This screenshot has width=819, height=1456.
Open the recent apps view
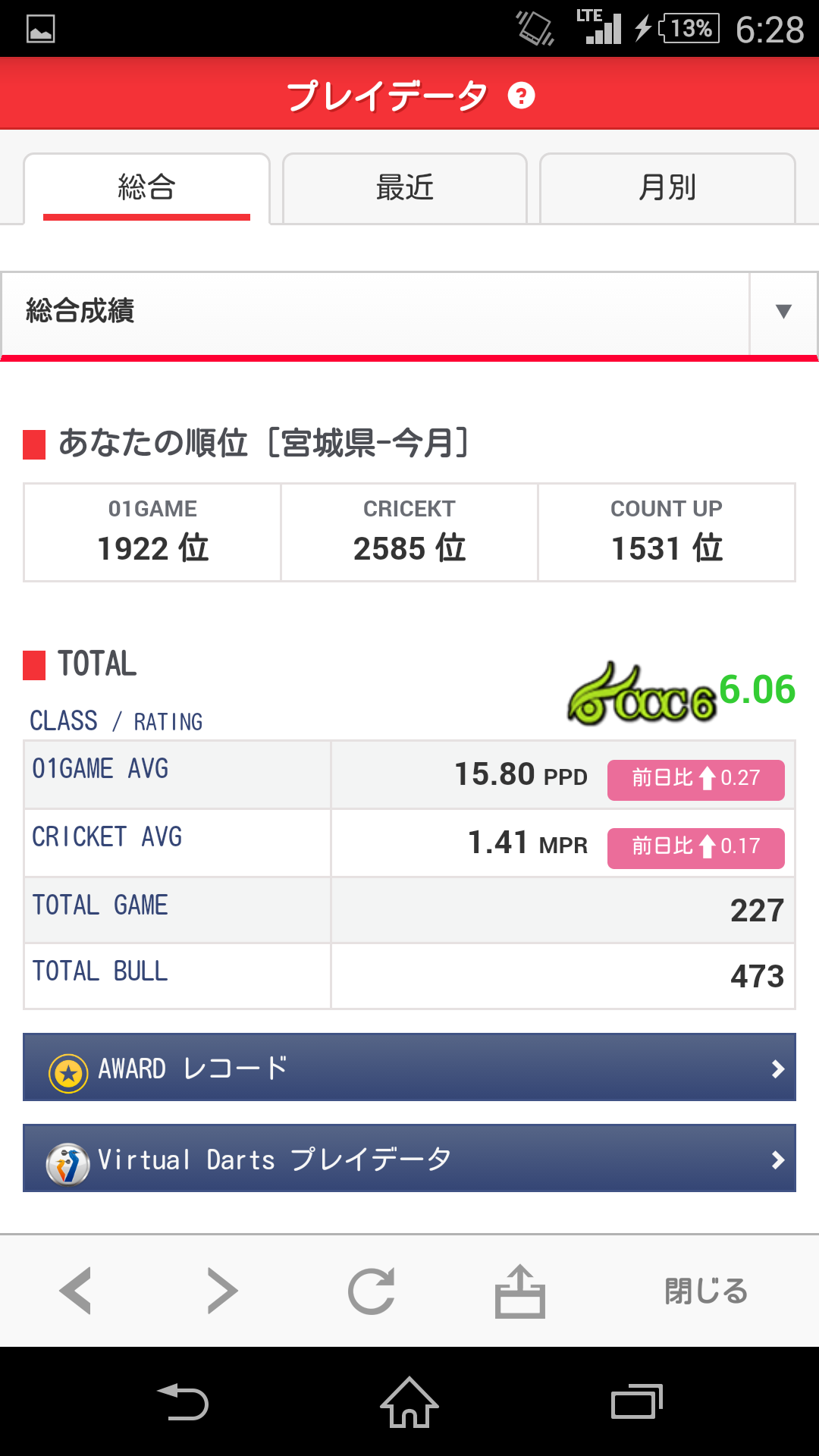point(637,1401)
